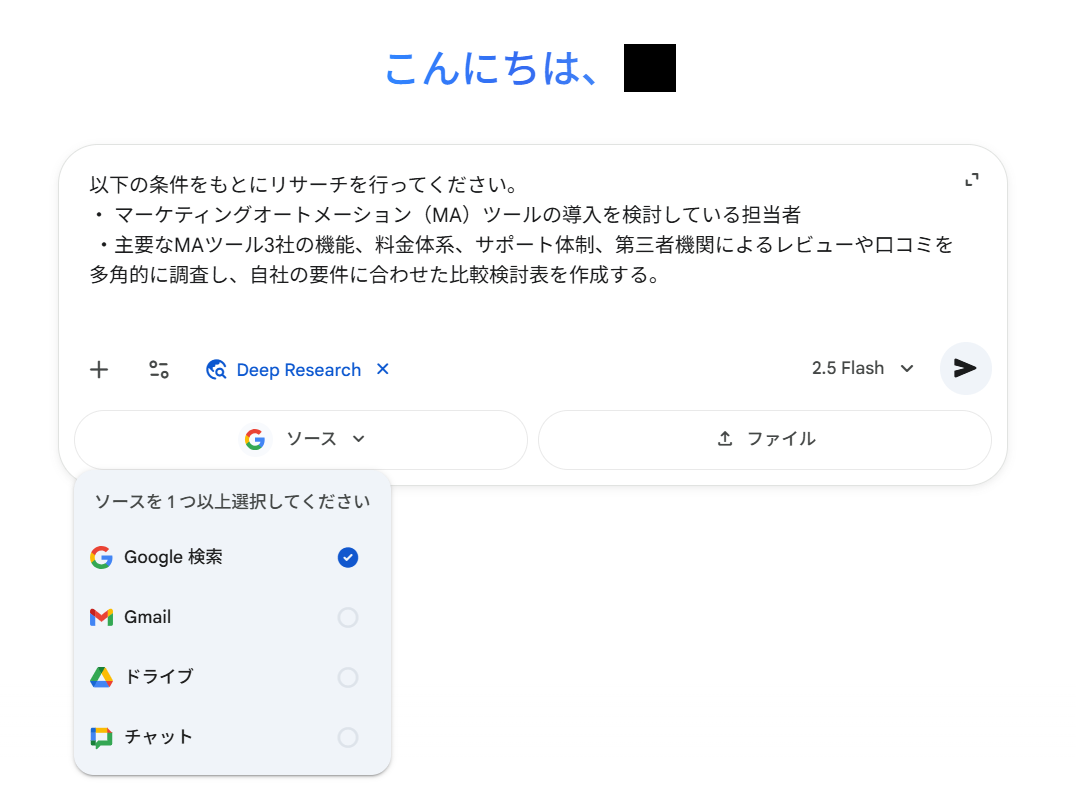Tap the ファイル upload button
Screen dimensions: 1076x807
click(x=765, y=439)
